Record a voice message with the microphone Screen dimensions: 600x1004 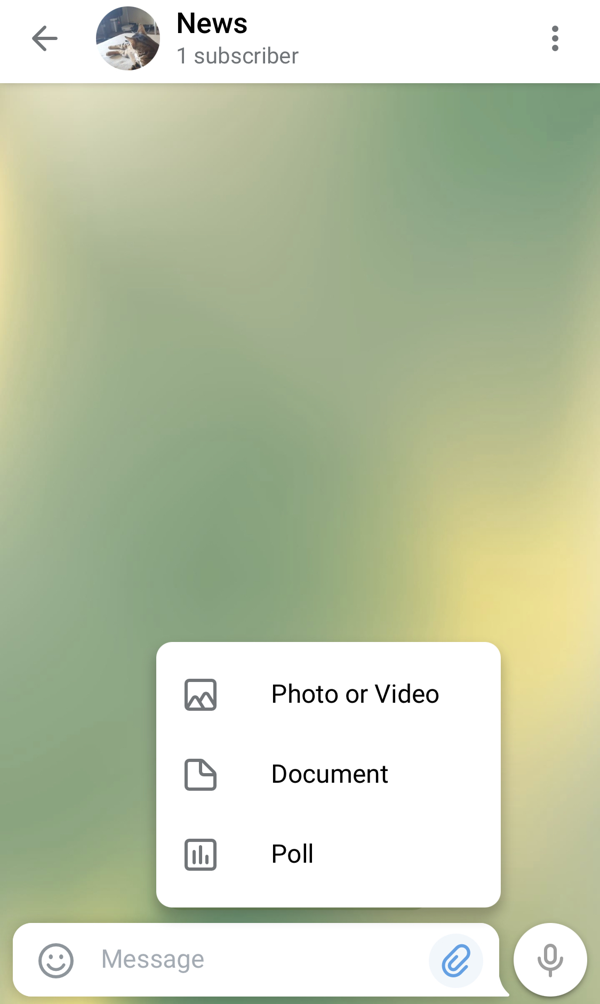pos(549,960)
